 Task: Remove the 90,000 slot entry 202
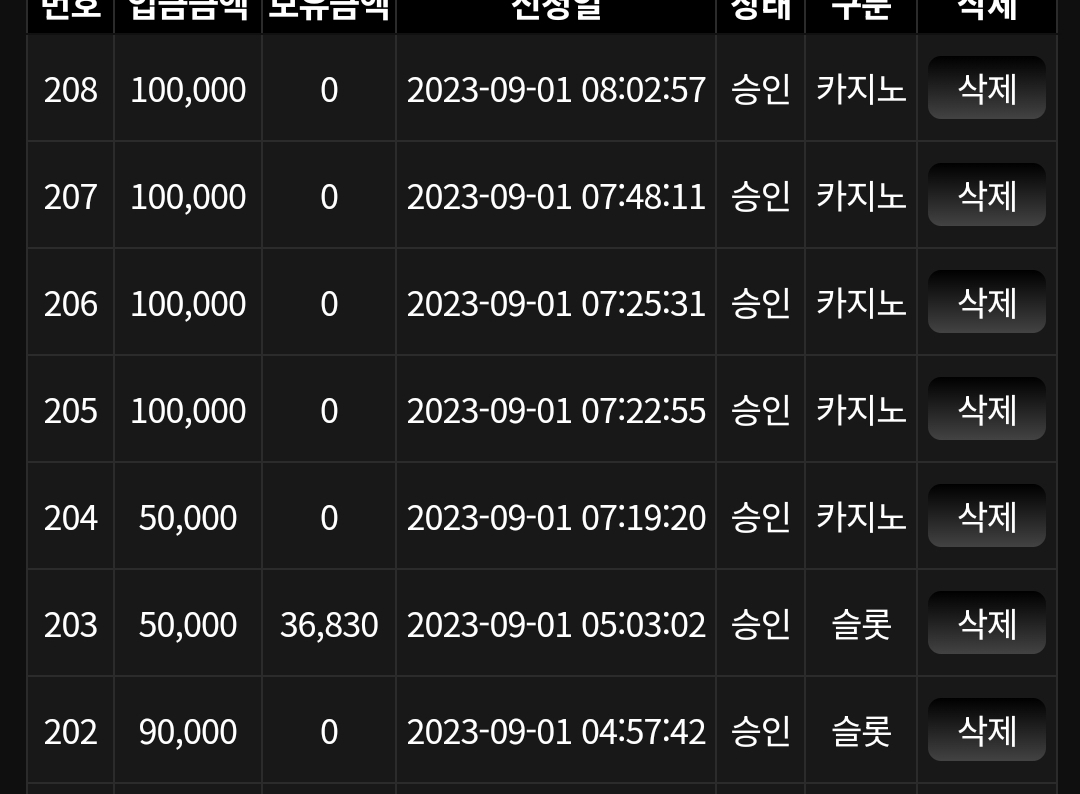(x=986, y=730)
